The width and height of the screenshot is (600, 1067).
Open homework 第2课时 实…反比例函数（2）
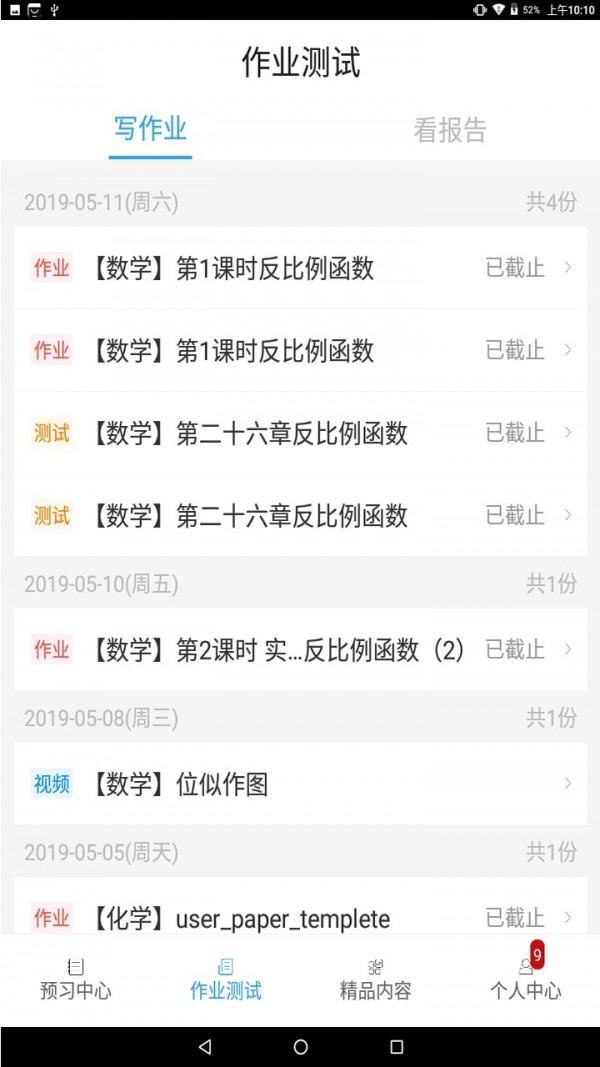pyautogui.click(x=300, y=649)
